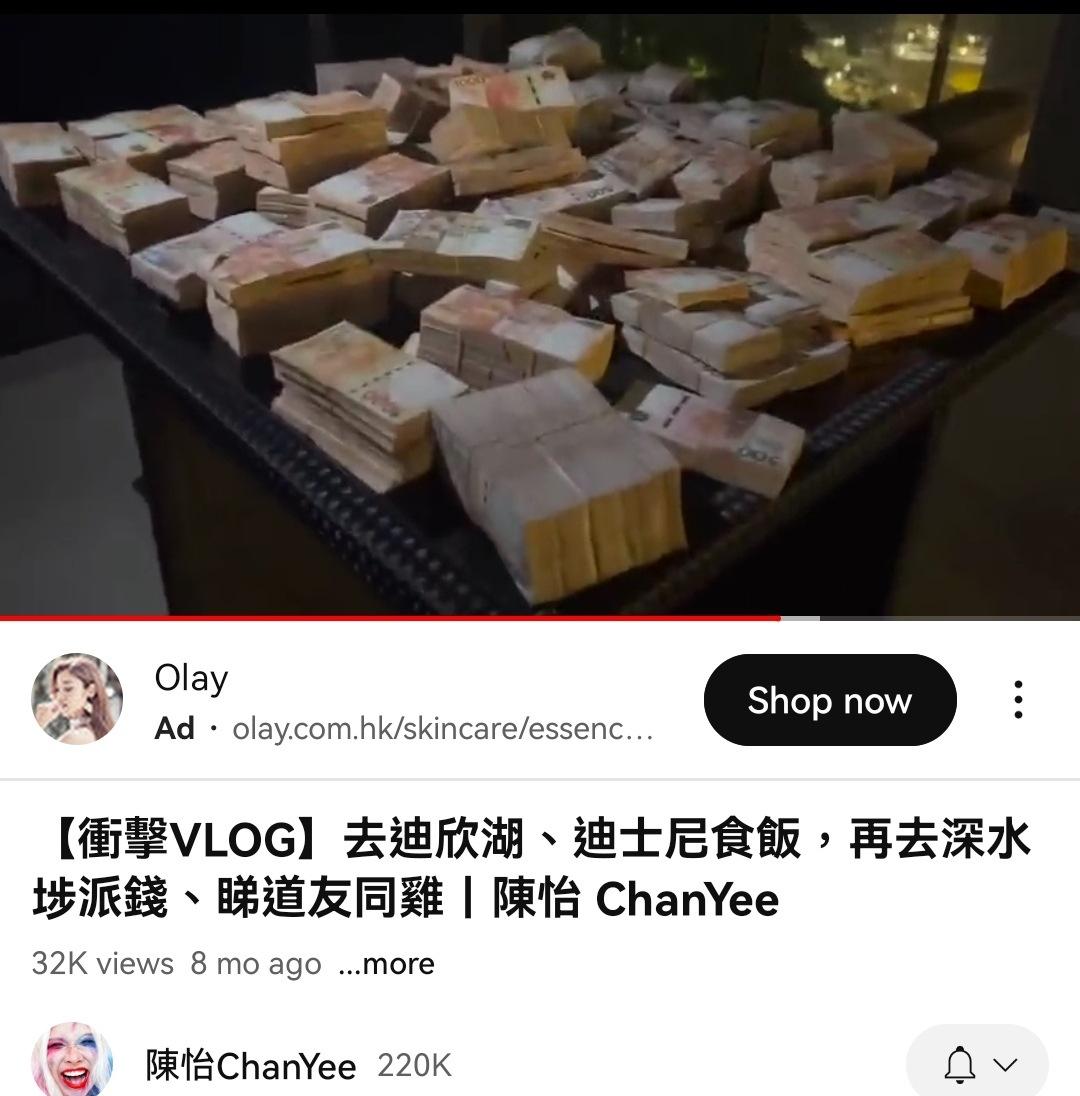This screenshot has width=1080, height=1096.
Task: Open the ad overflow menu
Action: coord(1018,700)
